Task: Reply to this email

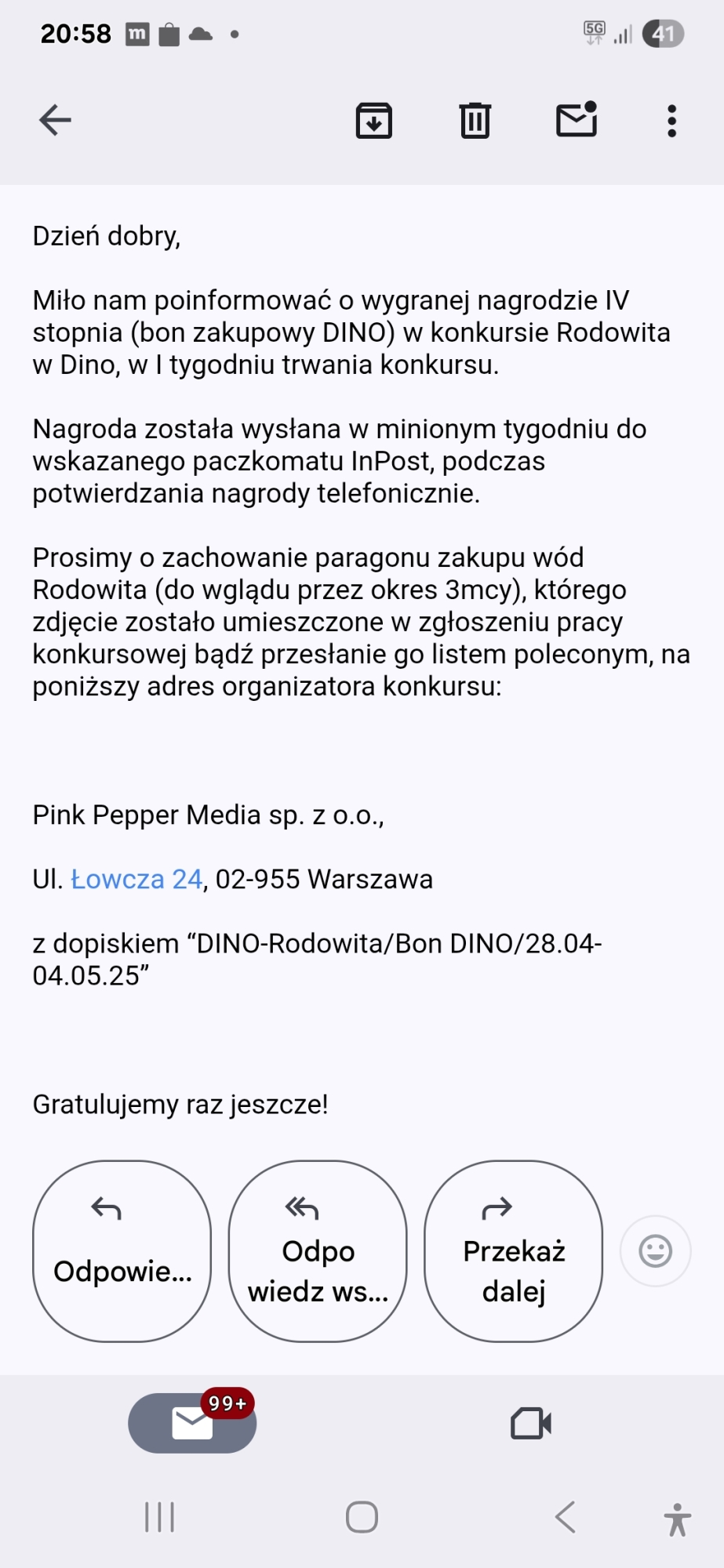Action: point(122,1250)
